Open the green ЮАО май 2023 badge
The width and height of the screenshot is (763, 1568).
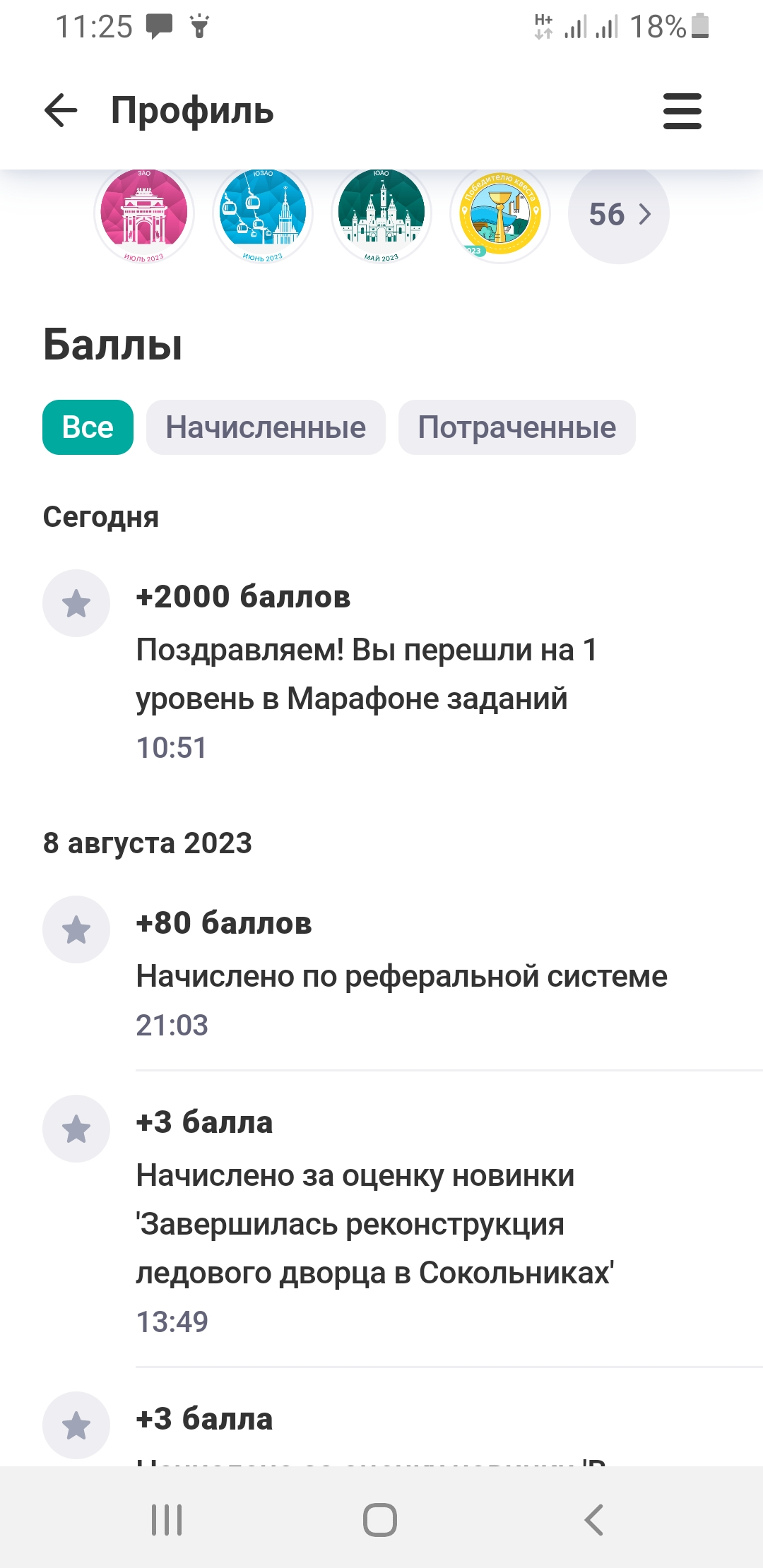381,214
